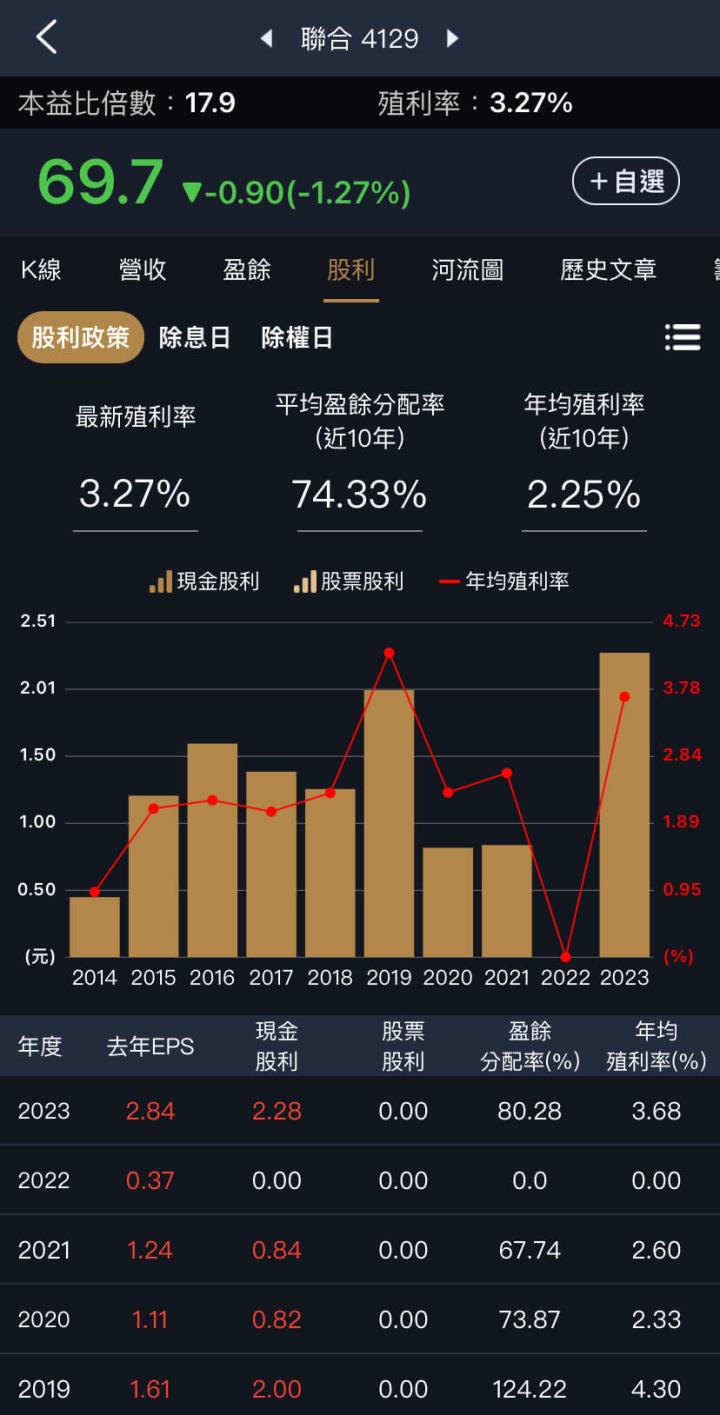
Task: Select the 2022 row in the dividend table
Action: (360, 1180)
